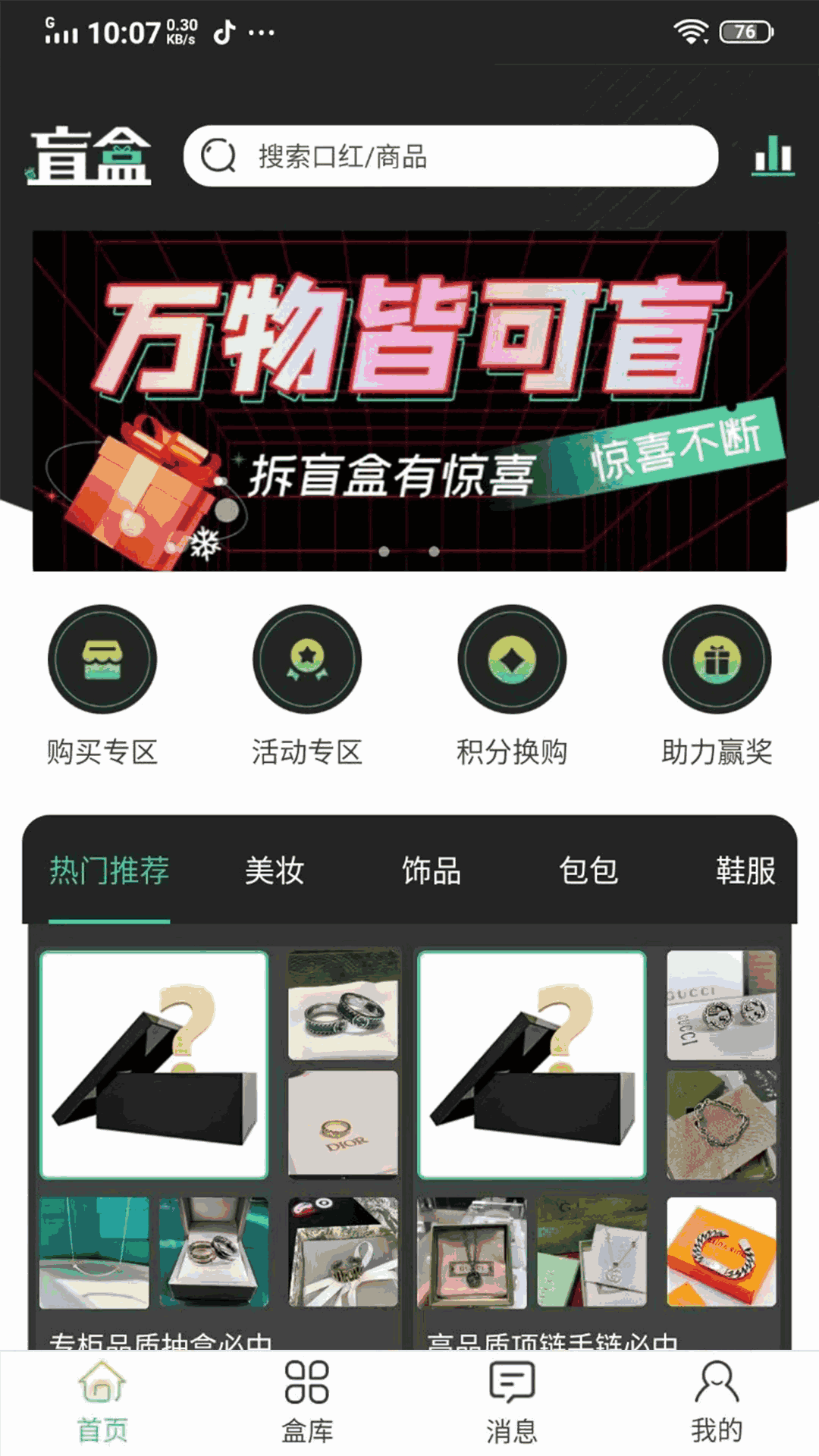This screenshot has width=819, height=1456.
Task: Switch to the 包包 category tab
Action: point(588,871)
